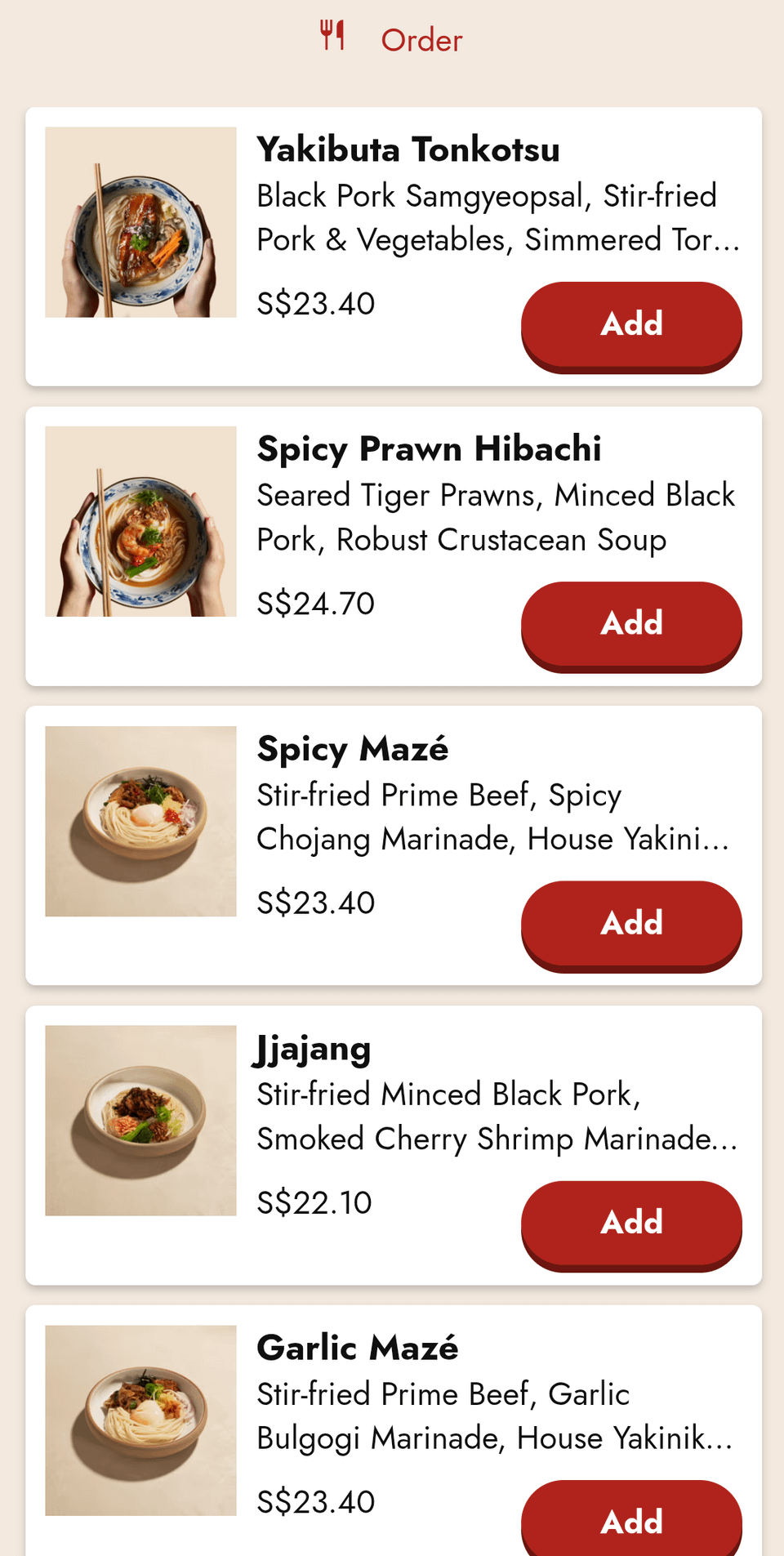The image size is (784, 1556).
Task: Open the Spicy Mazé item card
Action: (x=352, y=750)
